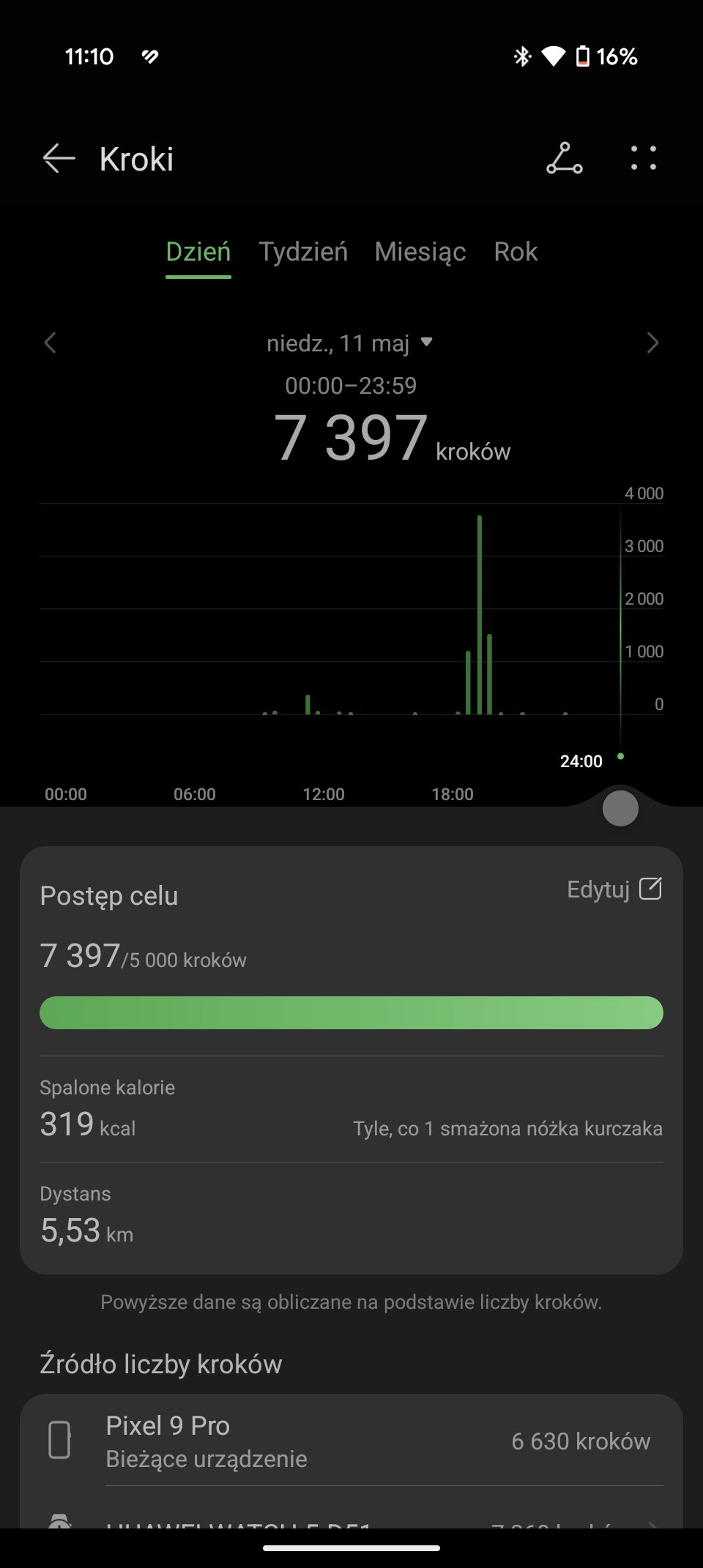This screenshot has width=703, height=1568.
Task: Tap the chart time slider handle
Action: coord(620,809)
